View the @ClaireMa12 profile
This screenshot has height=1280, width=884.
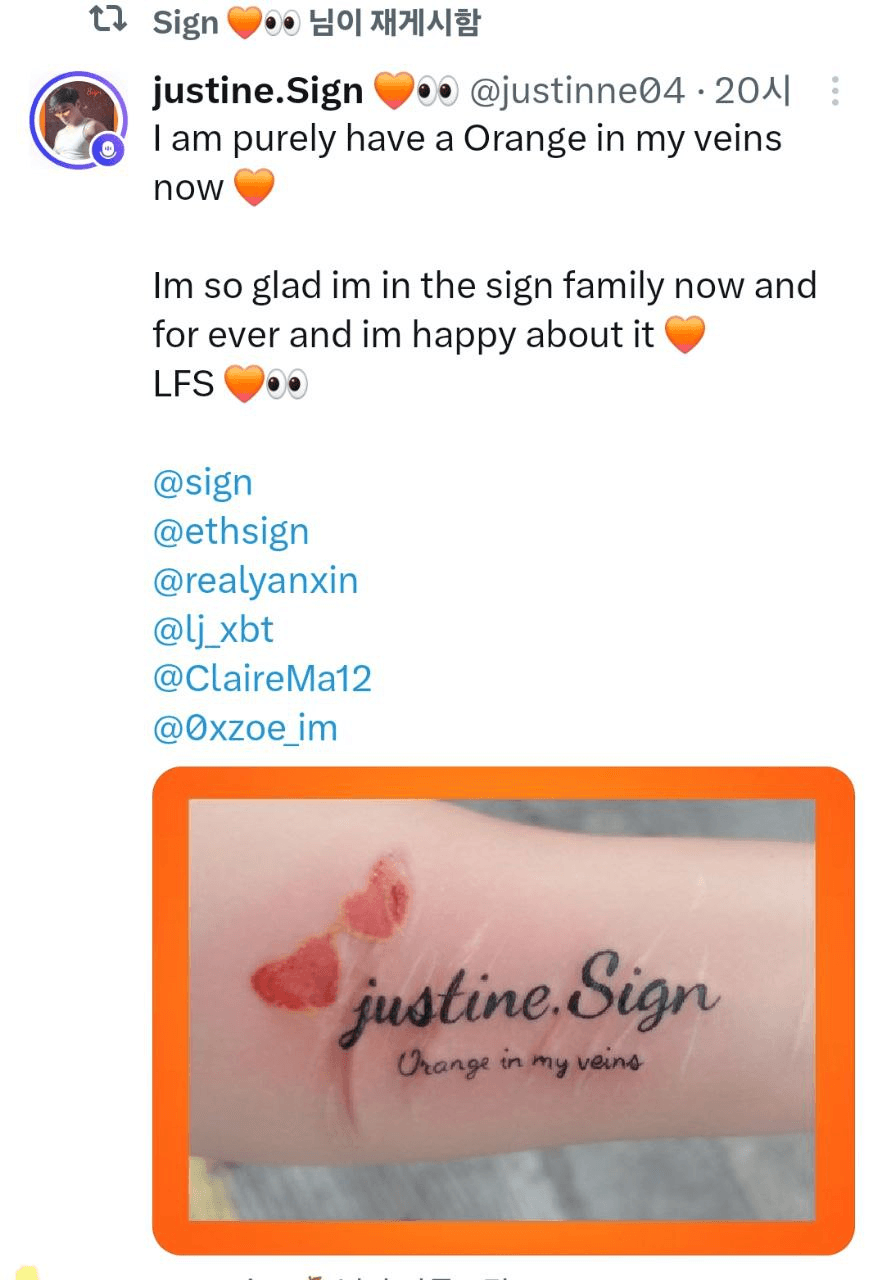pos(262,679)
